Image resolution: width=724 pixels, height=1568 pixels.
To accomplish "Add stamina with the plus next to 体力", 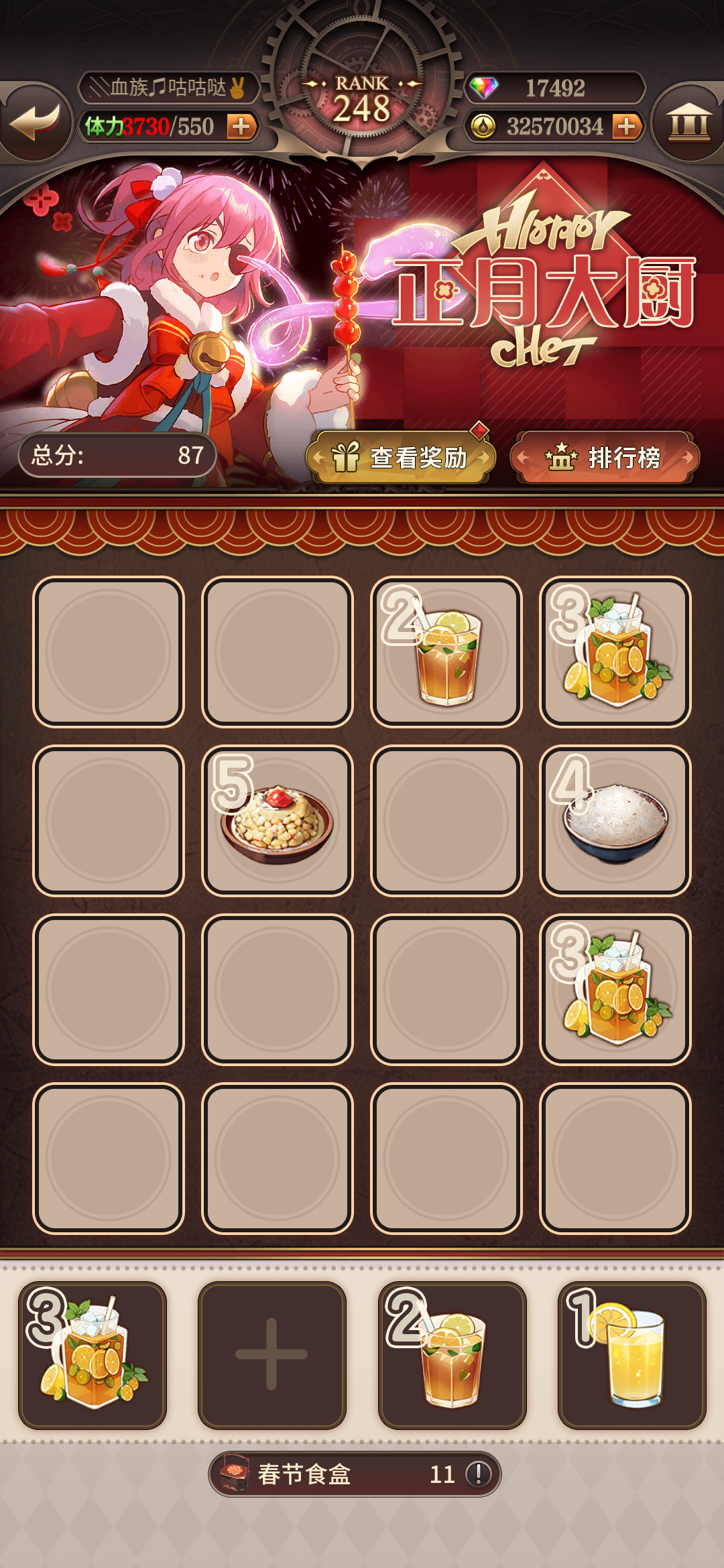I will (x=241, y=126).
